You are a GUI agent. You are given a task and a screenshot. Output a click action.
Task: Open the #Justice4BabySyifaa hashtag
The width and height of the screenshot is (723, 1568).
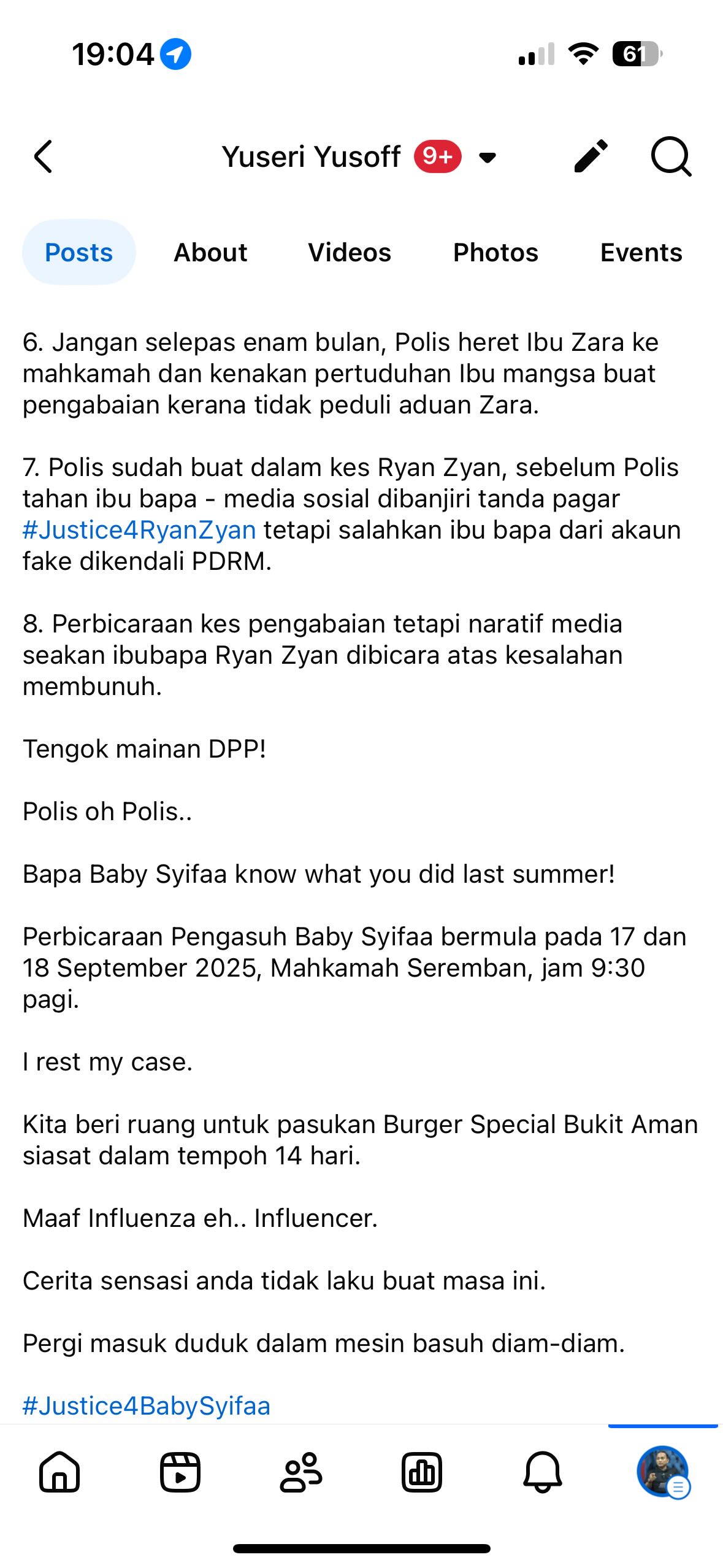coord(147,1405)
